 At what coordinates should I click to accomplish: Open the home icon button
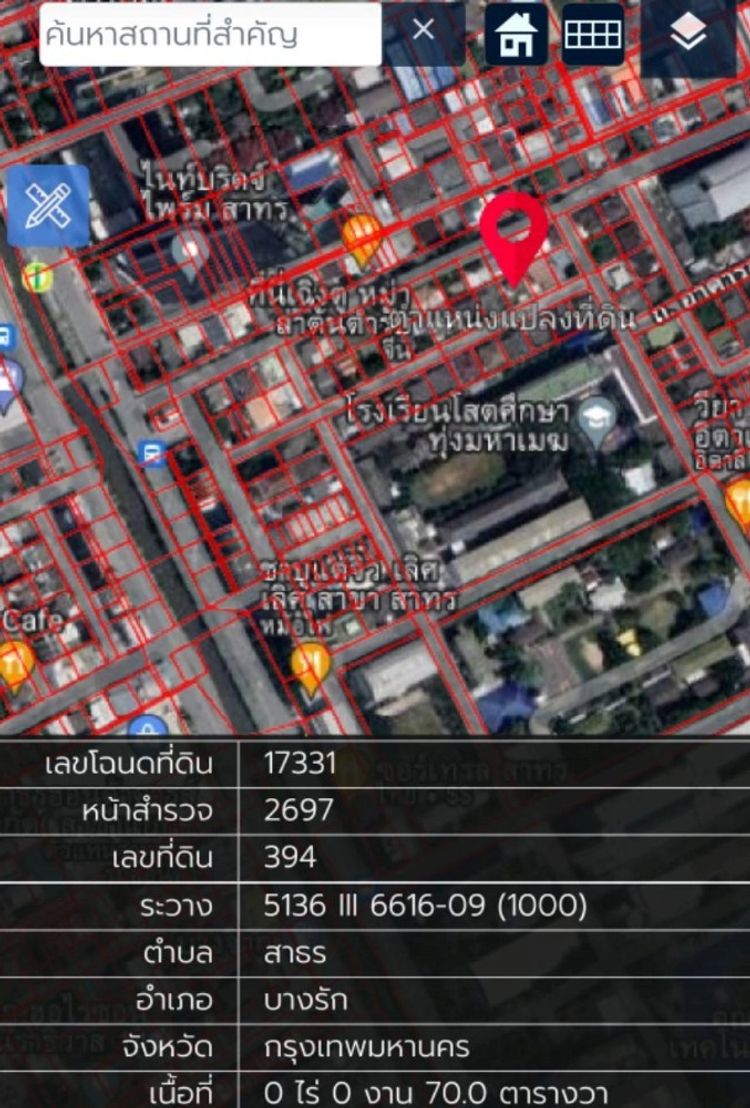(517, 35)
